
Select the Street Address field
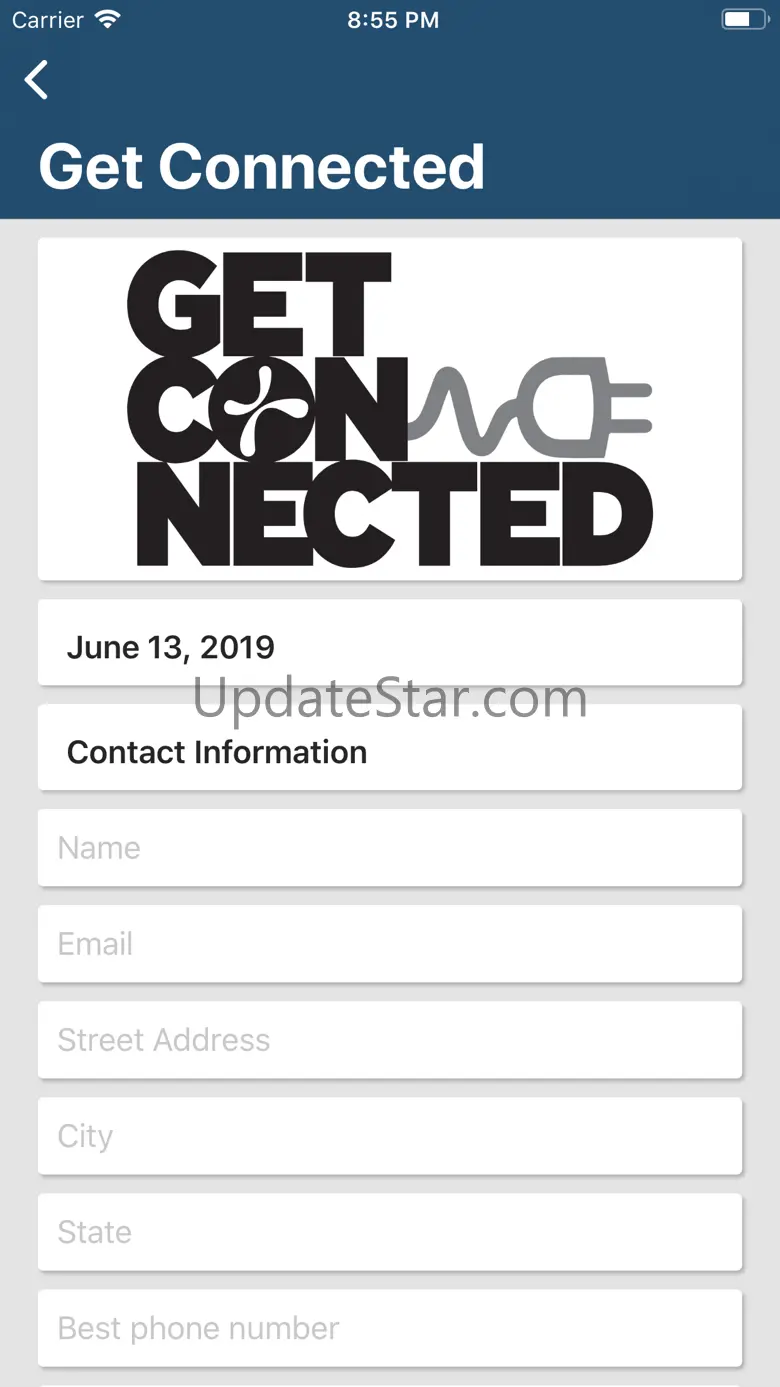click(x=390, y=1040)
